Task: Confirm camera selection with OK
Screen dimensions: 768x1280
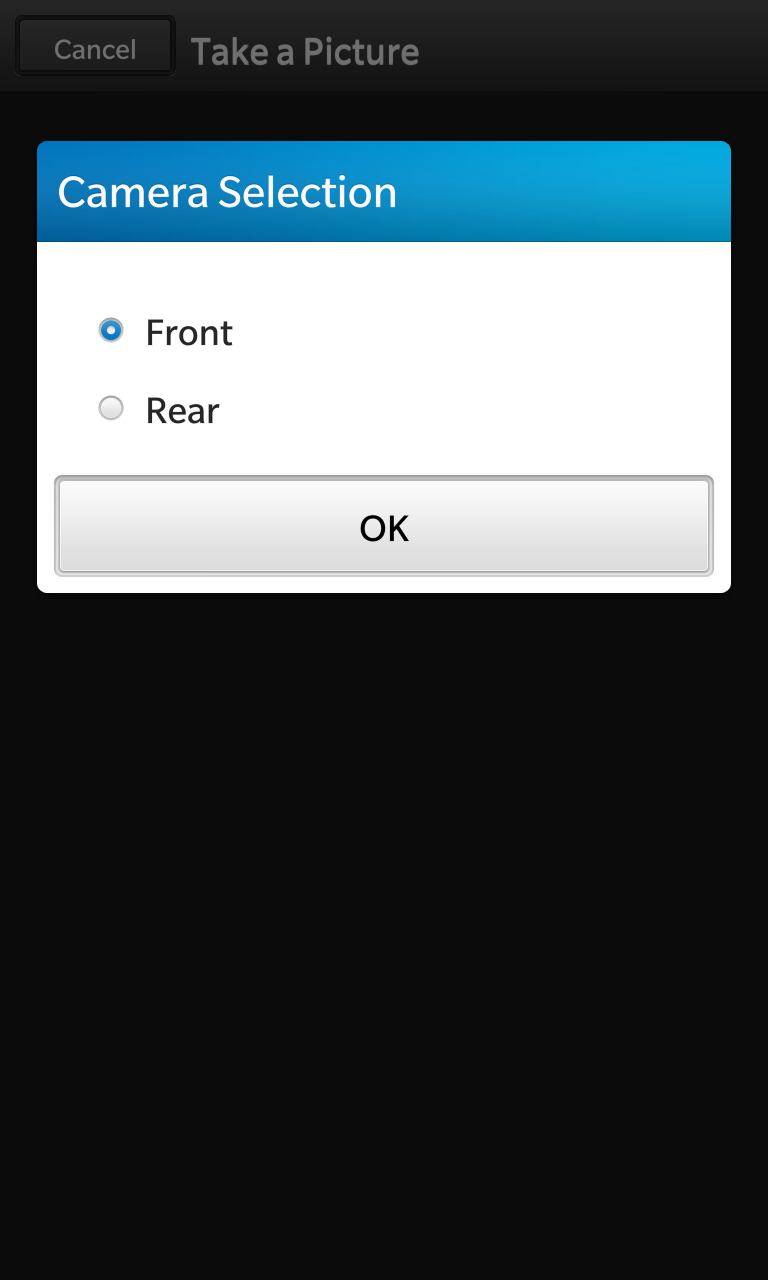Action: pos(384,526)
